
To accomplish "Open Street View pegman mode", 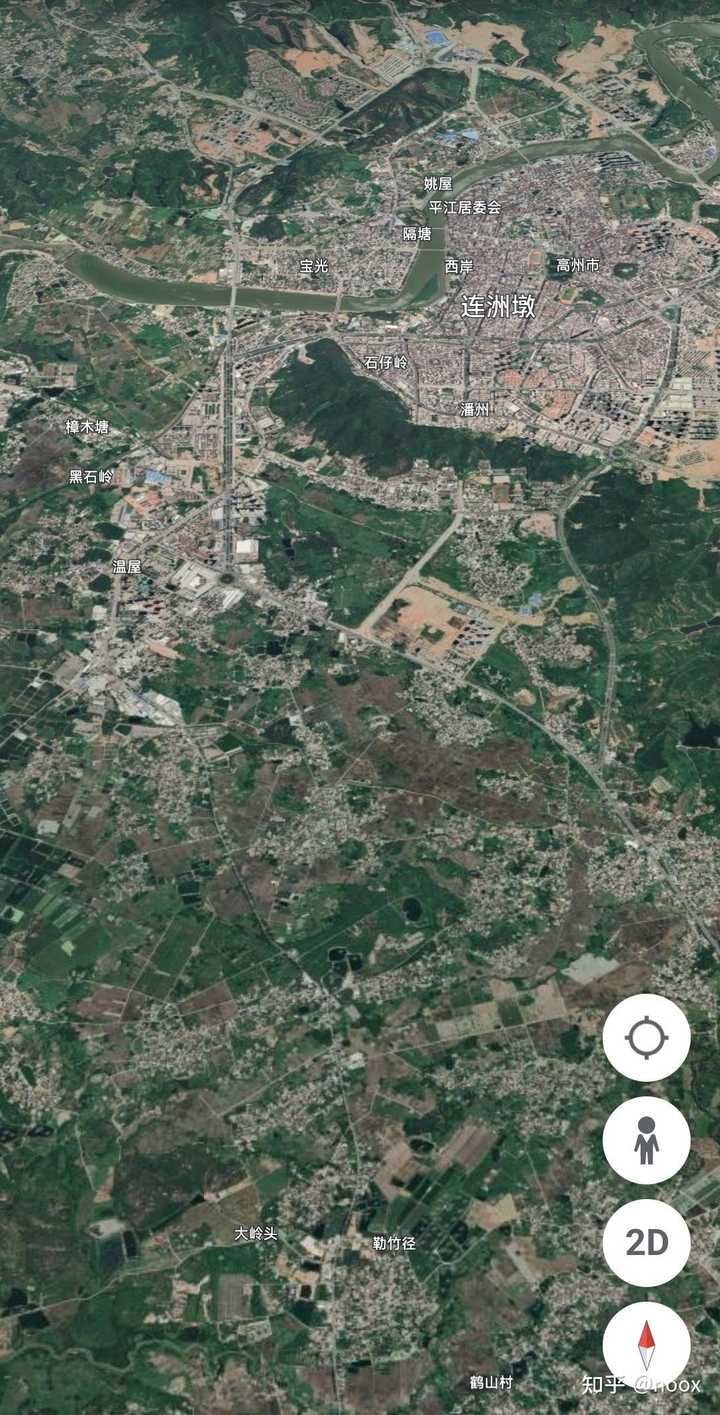I will pyautogui.click(x=646, y=1140).
